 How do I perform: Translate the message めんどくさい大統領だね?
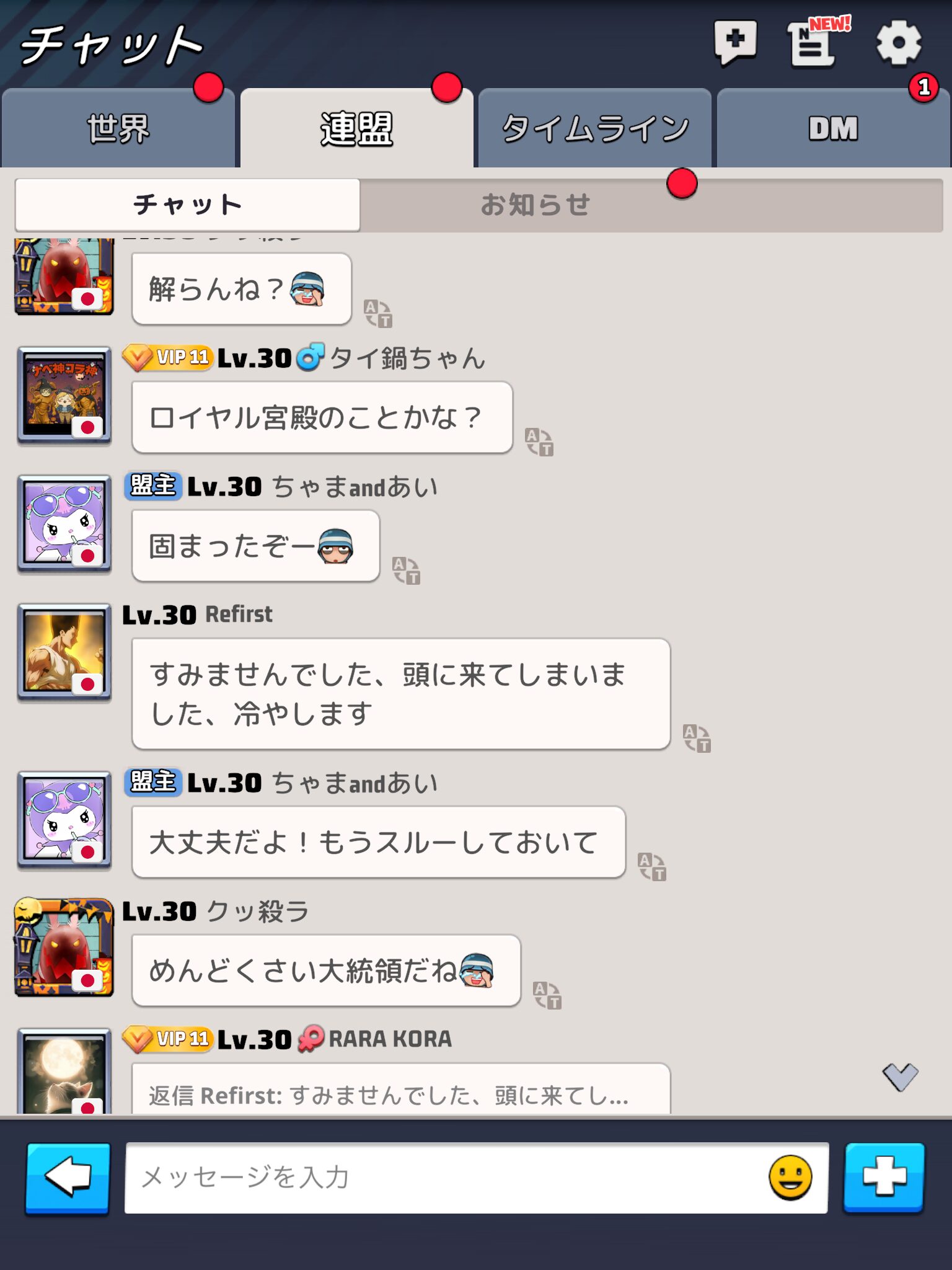click(x=547, y=995)
